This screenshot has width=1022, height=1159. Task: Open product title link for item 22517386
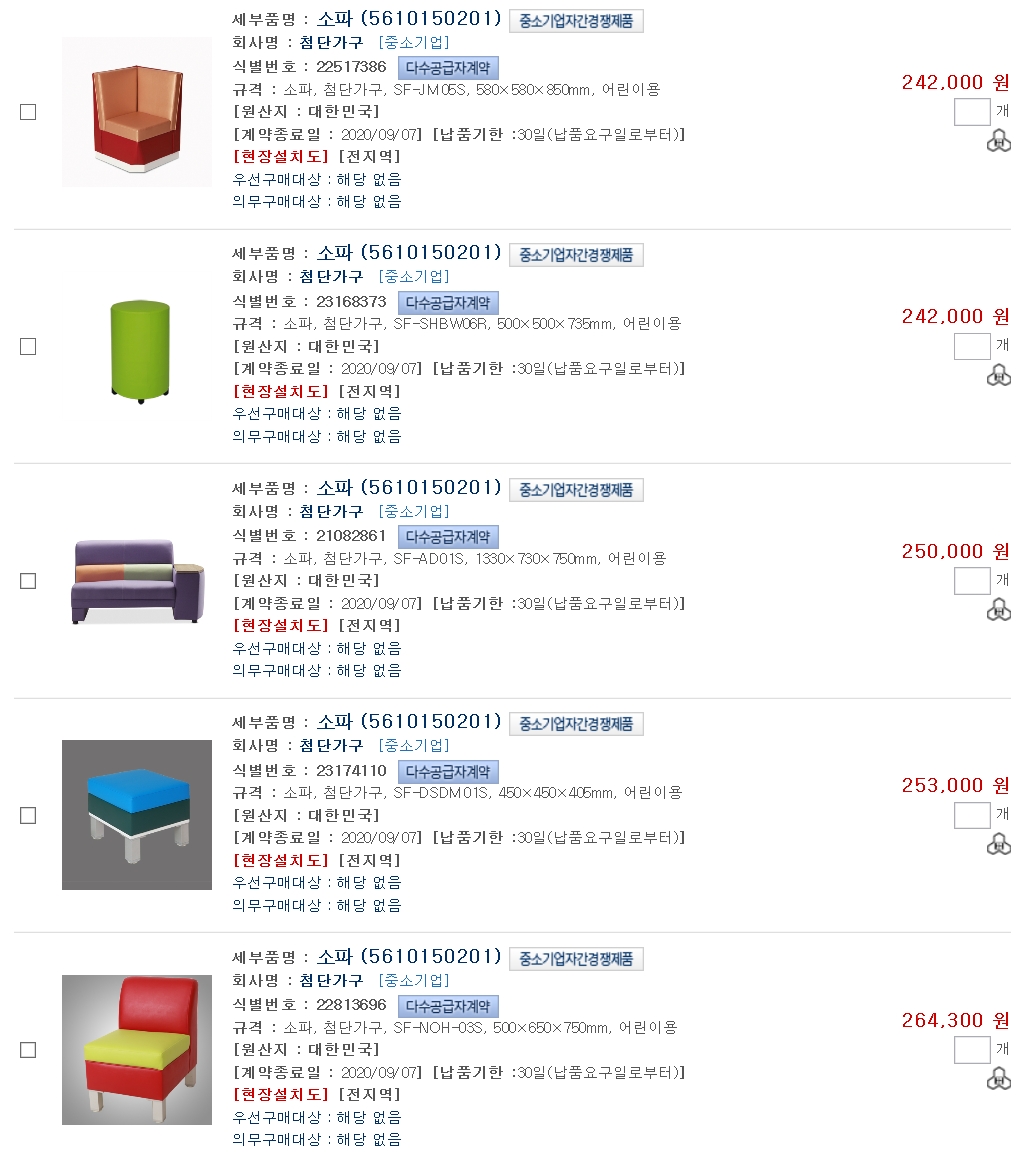tap(408, 19)
